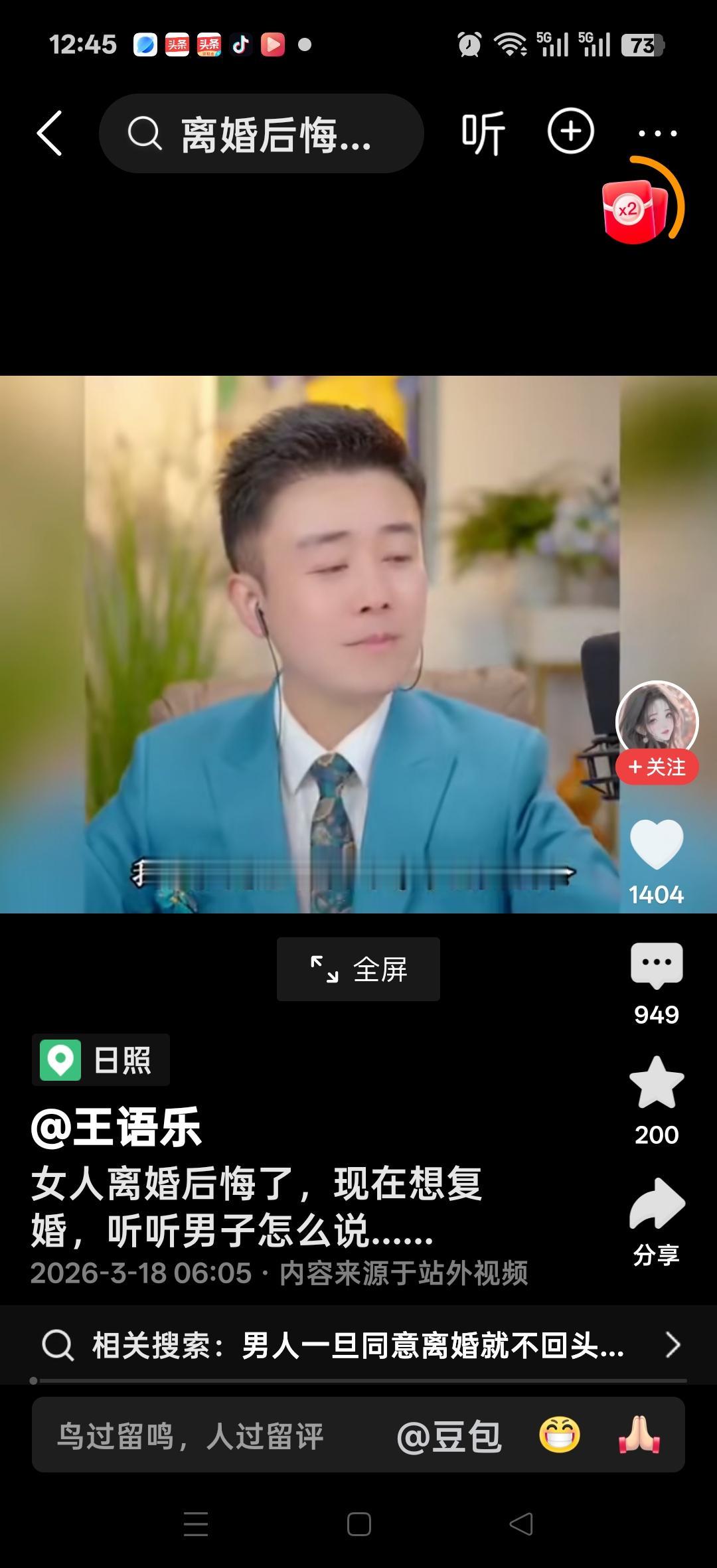Toggle follow with the +关注 button
Image resolution: width=717 pixels, height=1568 pixels.
click(x=656, y=767)
